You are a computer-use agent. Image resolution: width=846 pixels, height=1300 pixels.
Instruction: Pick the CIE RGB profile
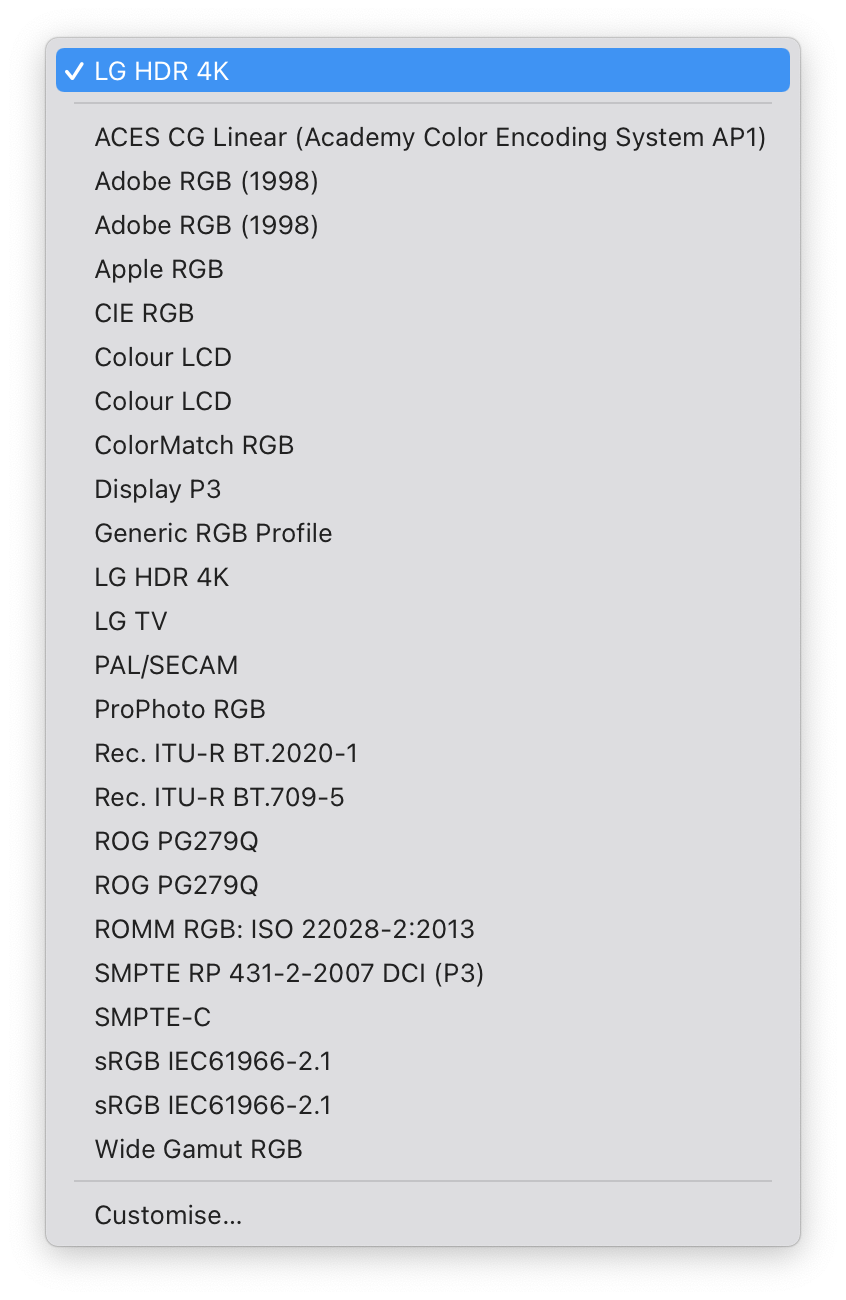tap(144, 313)
